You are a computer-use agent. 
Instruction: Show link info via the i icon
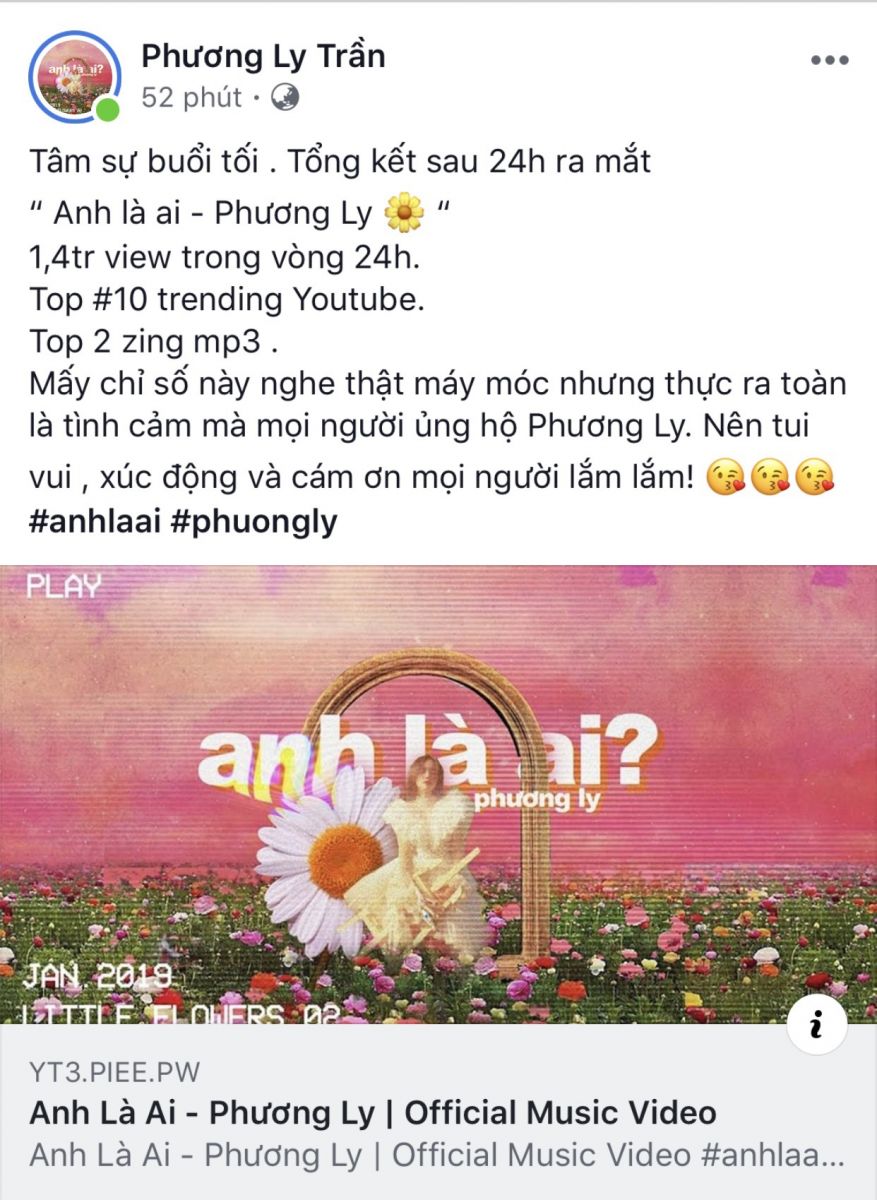coord(816,1023)
